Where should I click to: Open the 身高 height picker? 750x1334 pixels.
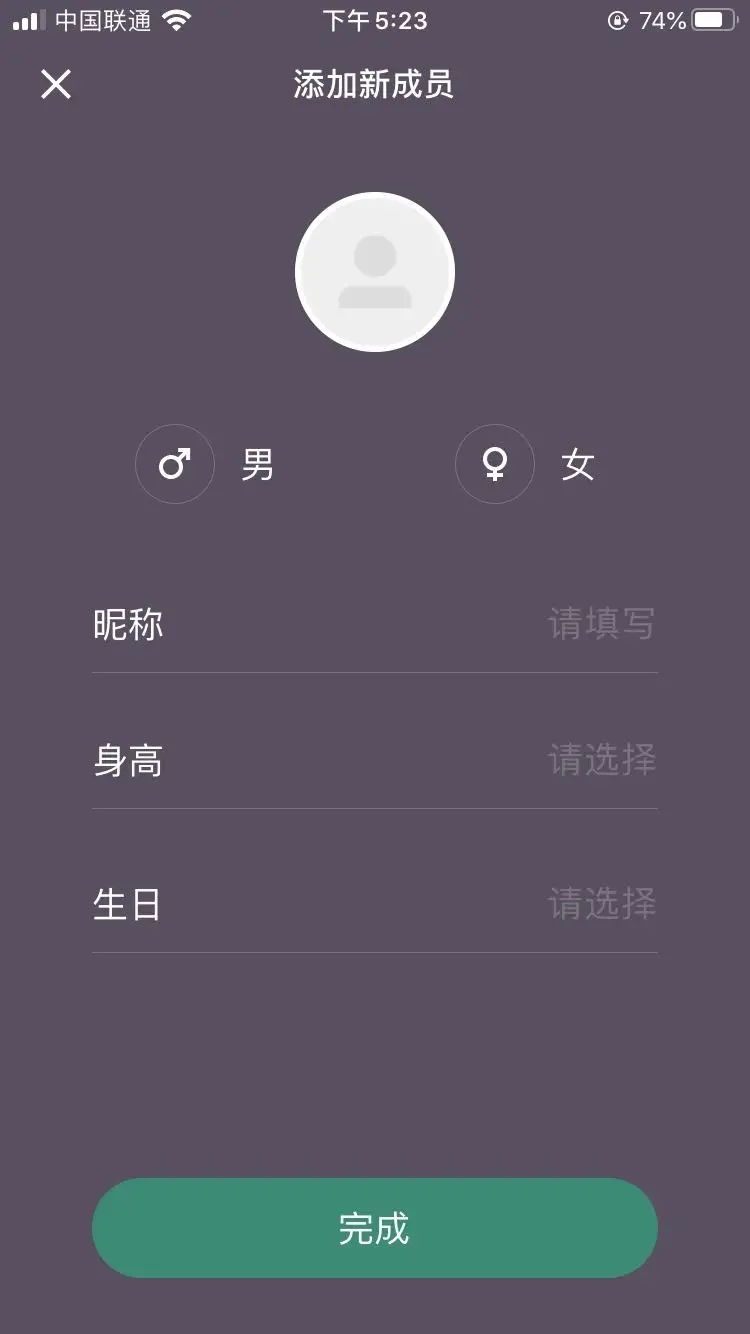[x=375, y=761]
